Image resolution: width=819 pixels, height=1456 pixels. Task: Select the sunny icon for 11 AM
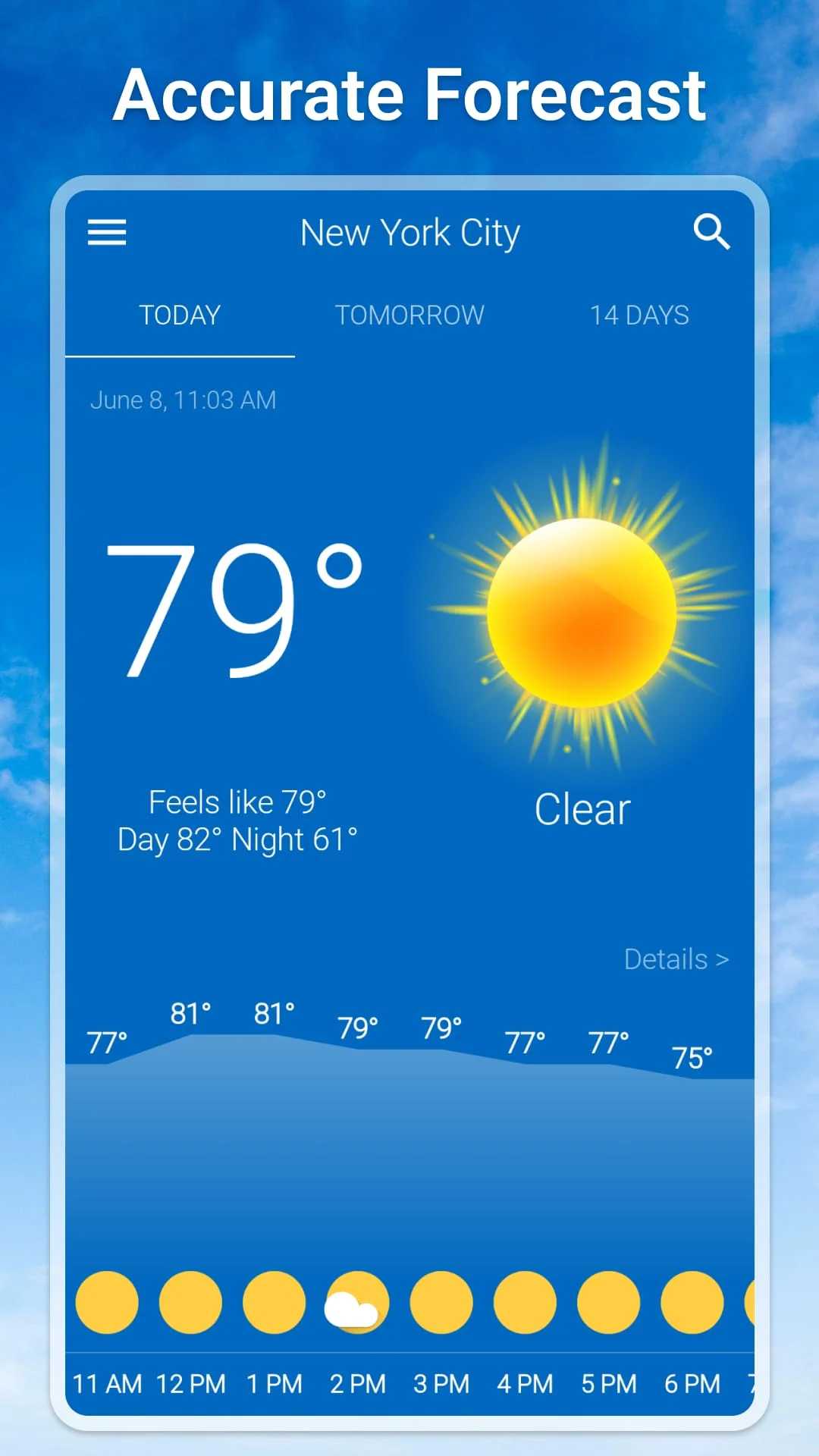click(107, 1301)
